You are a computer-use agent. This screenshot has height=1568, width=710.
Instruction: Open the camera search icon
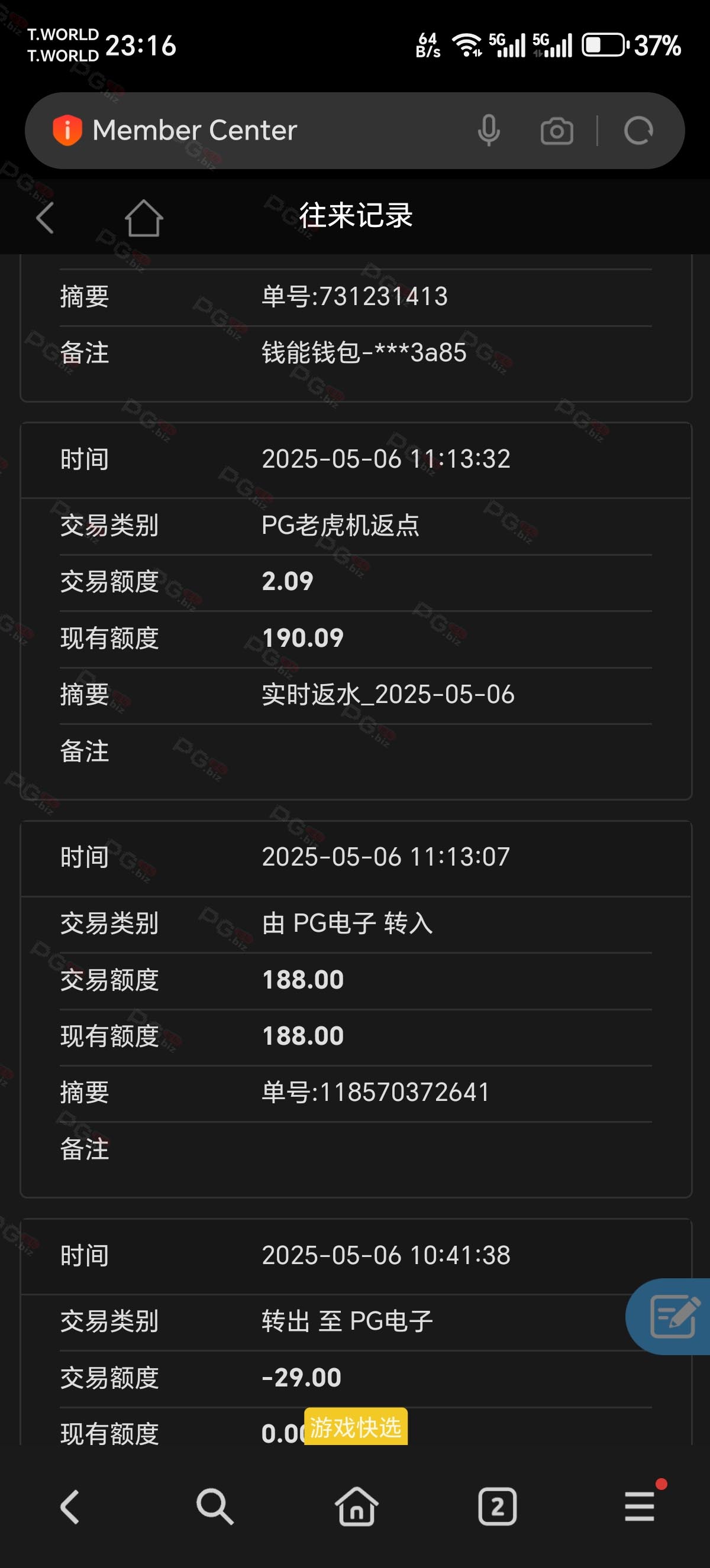point(557,131)
